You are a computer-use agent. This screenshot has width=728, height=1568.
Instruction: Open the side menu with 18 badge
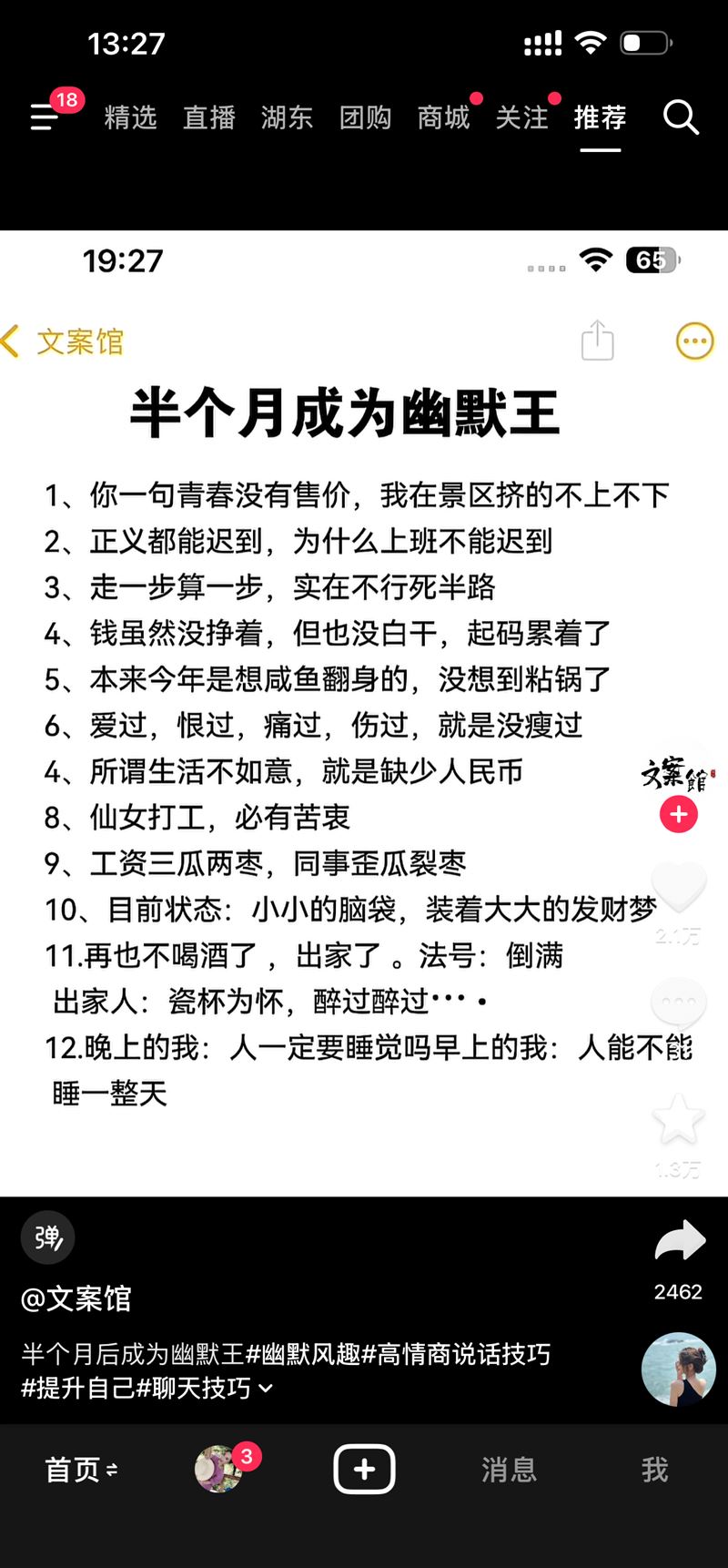[45, 117]
